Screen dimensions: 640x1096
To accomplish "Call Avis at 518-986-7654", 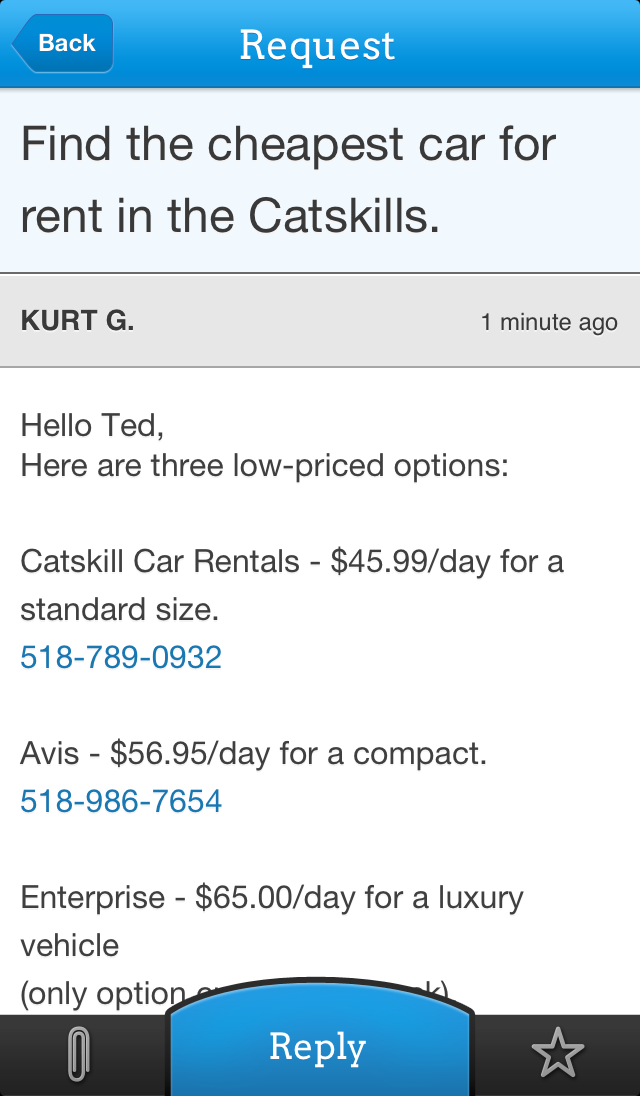I will pos(121,801).
